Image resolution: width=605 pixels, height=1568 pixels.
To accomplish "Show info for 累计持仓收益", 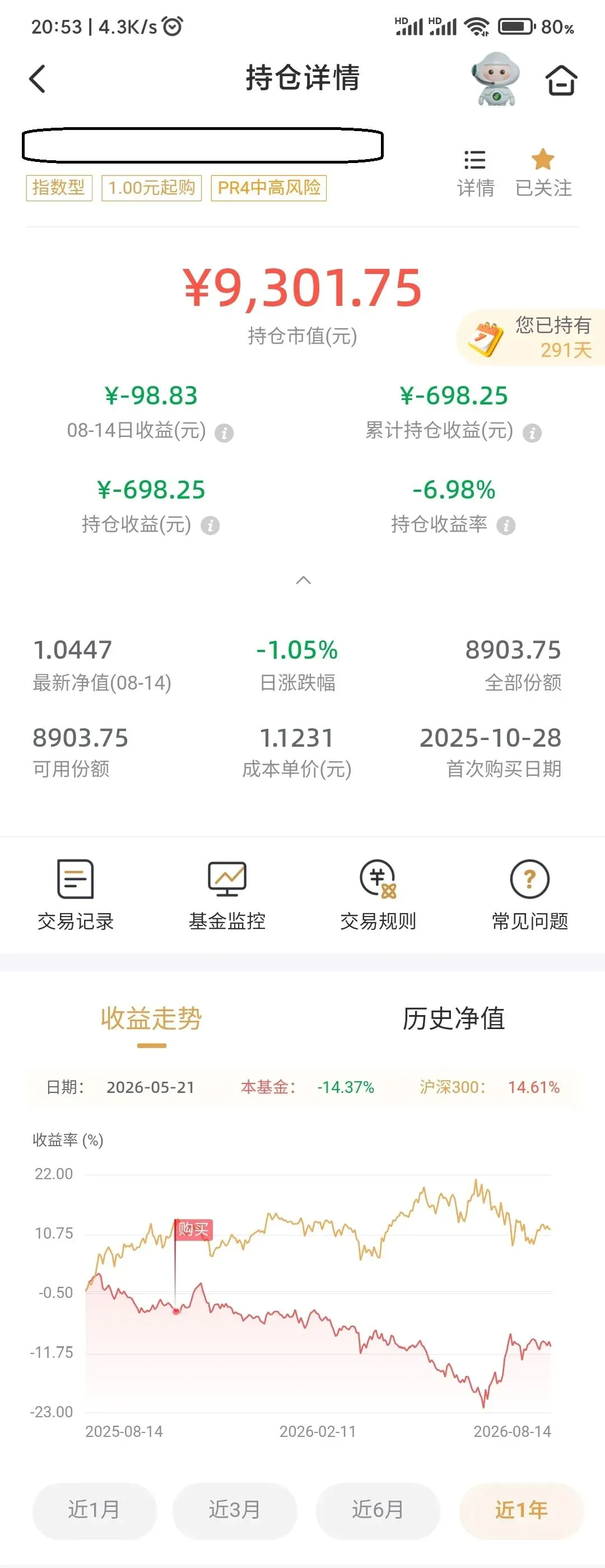I will coord(532,433).
